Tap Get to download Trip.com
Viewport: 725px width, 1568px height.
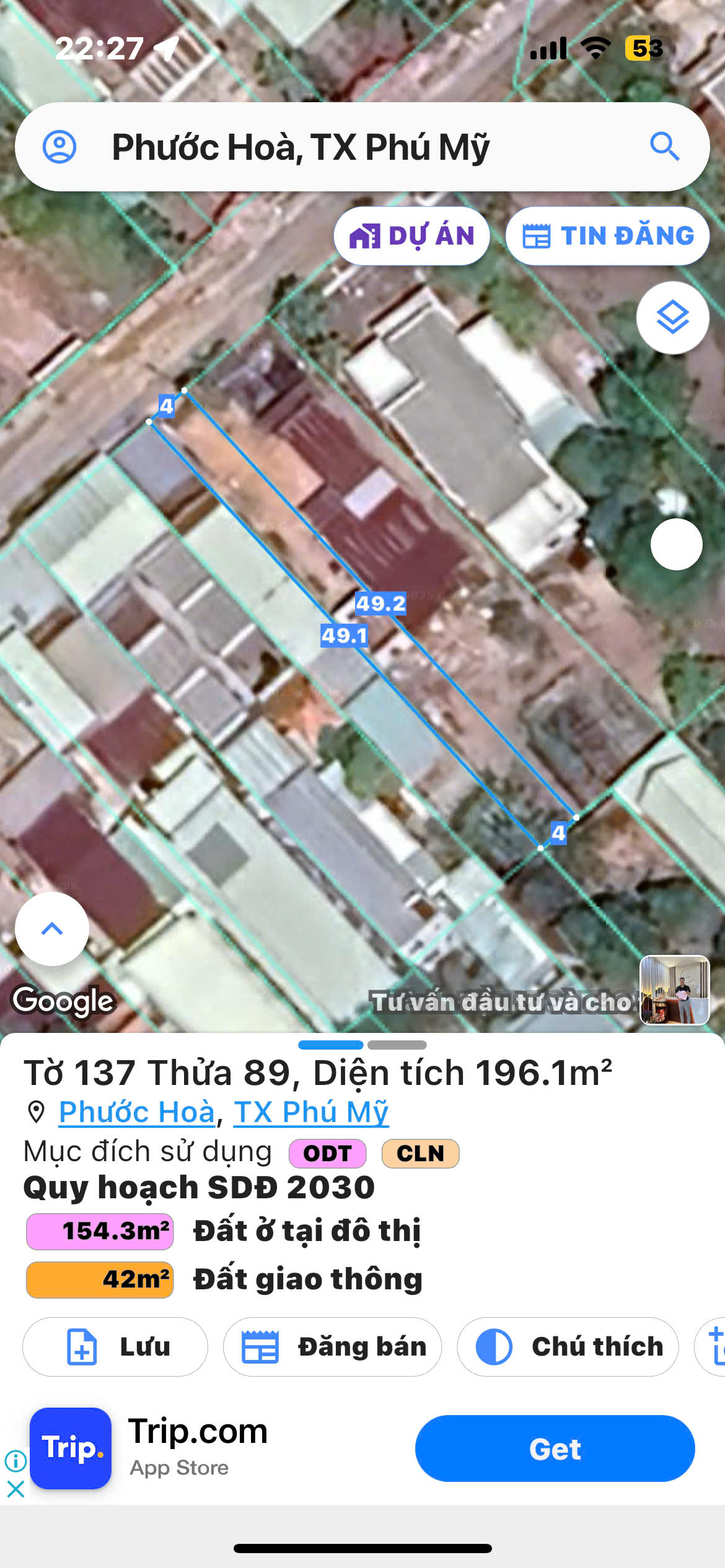tap(554, 1448)
